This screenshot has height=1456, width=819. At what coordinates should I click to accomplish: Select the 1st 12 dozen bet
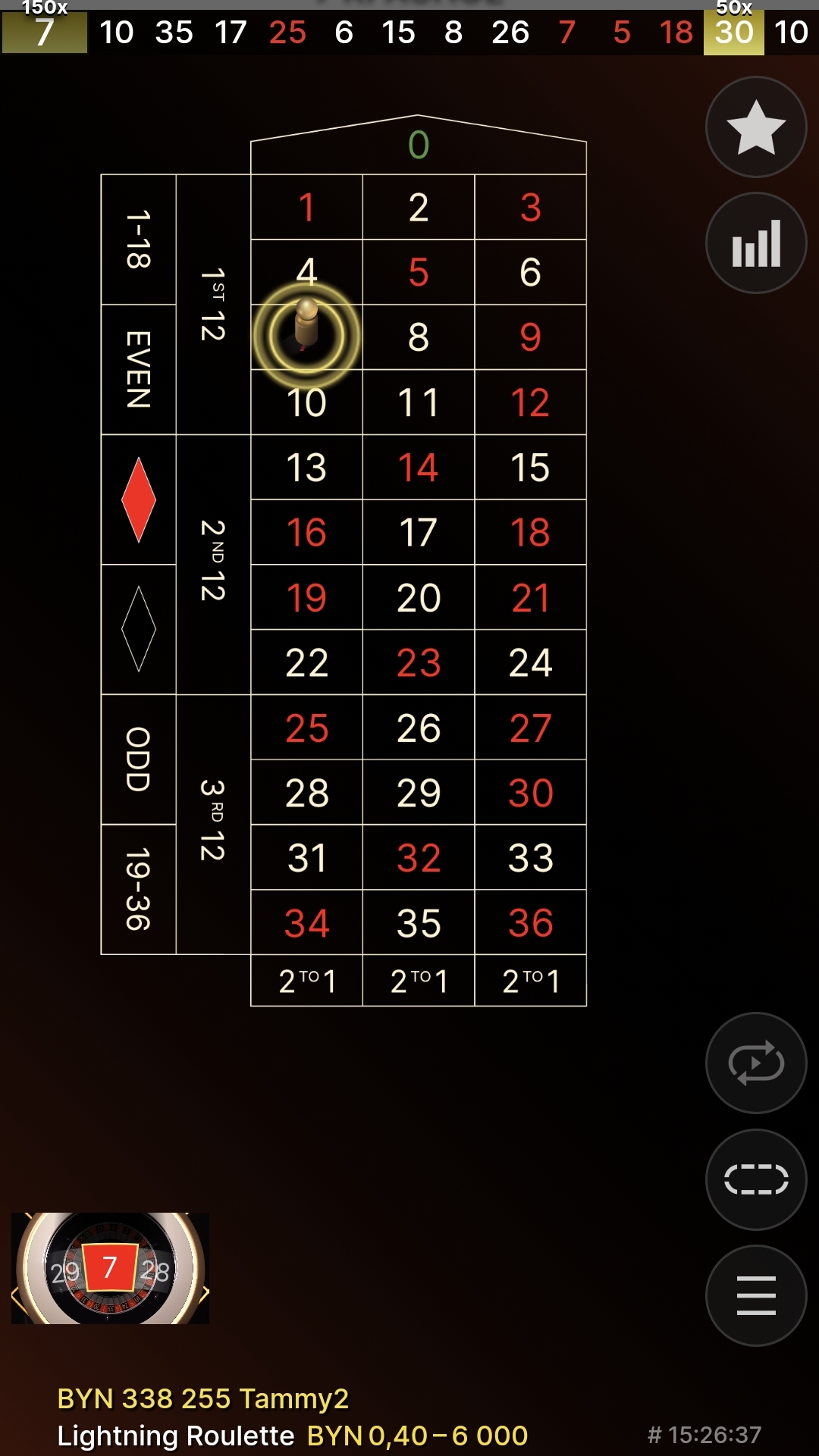213,305
